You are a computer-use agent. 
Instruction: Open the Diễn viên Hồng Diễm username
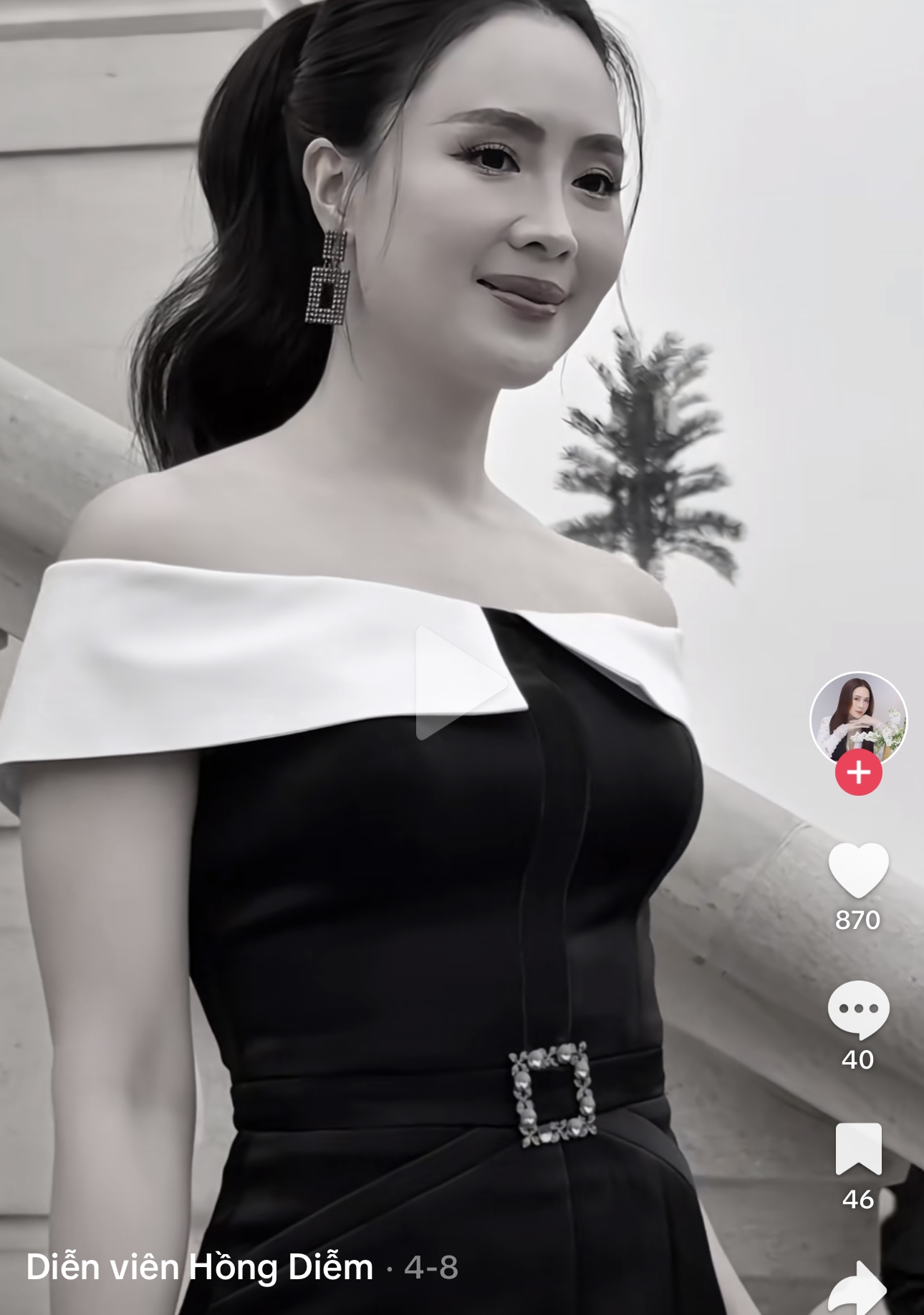(200, 1267)
